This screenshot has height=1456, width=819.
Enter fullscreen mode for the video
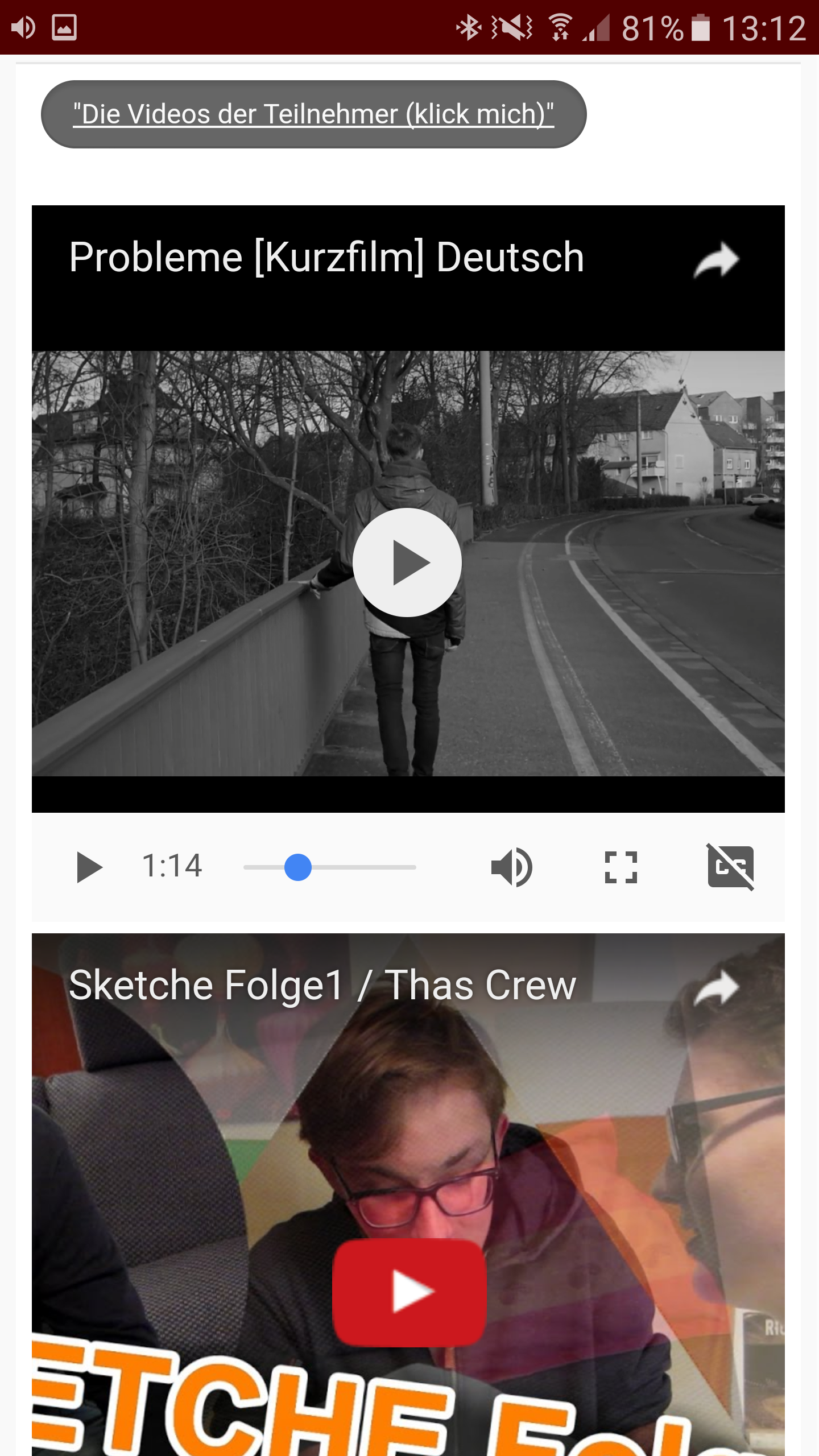(621, 867)
